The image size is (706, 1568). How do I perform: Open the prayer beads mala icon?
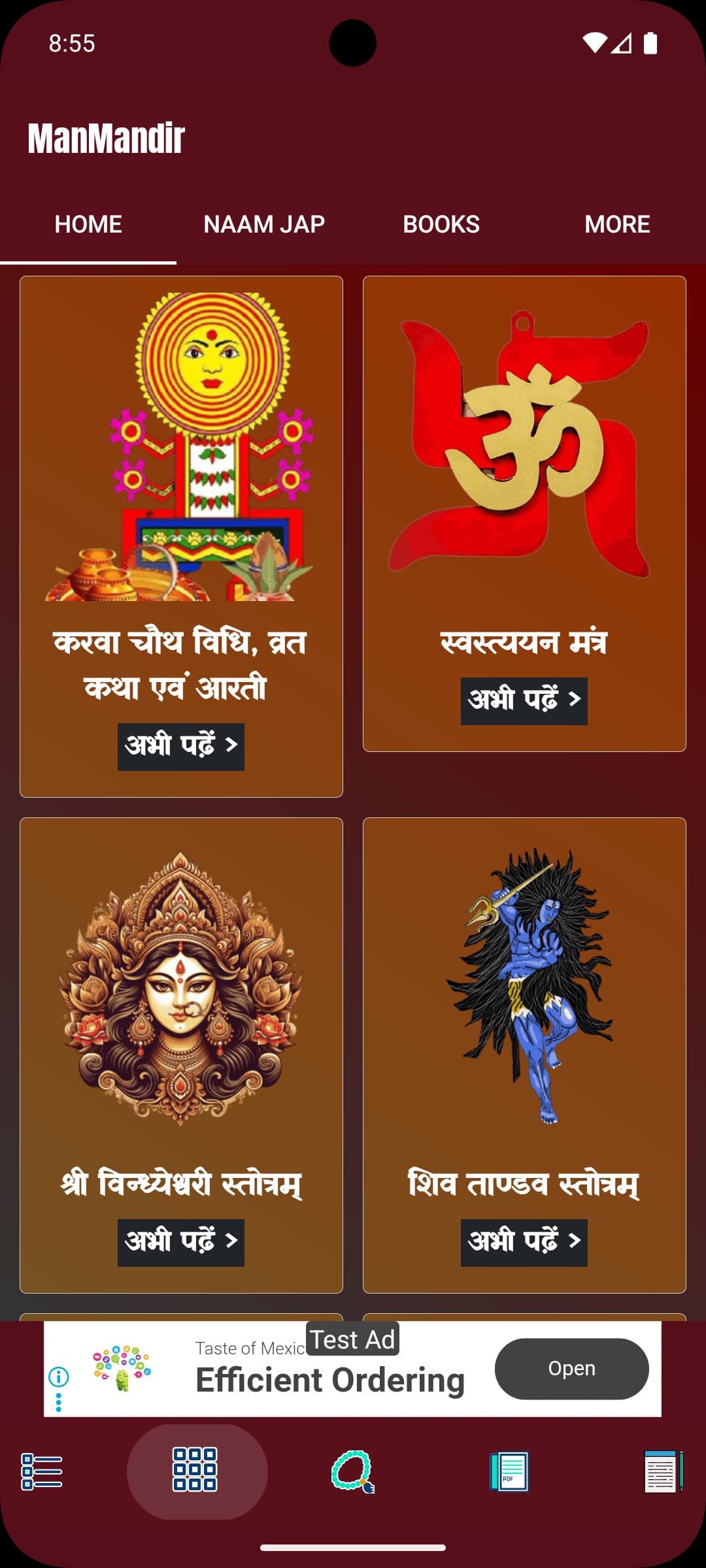[353, 1472]
